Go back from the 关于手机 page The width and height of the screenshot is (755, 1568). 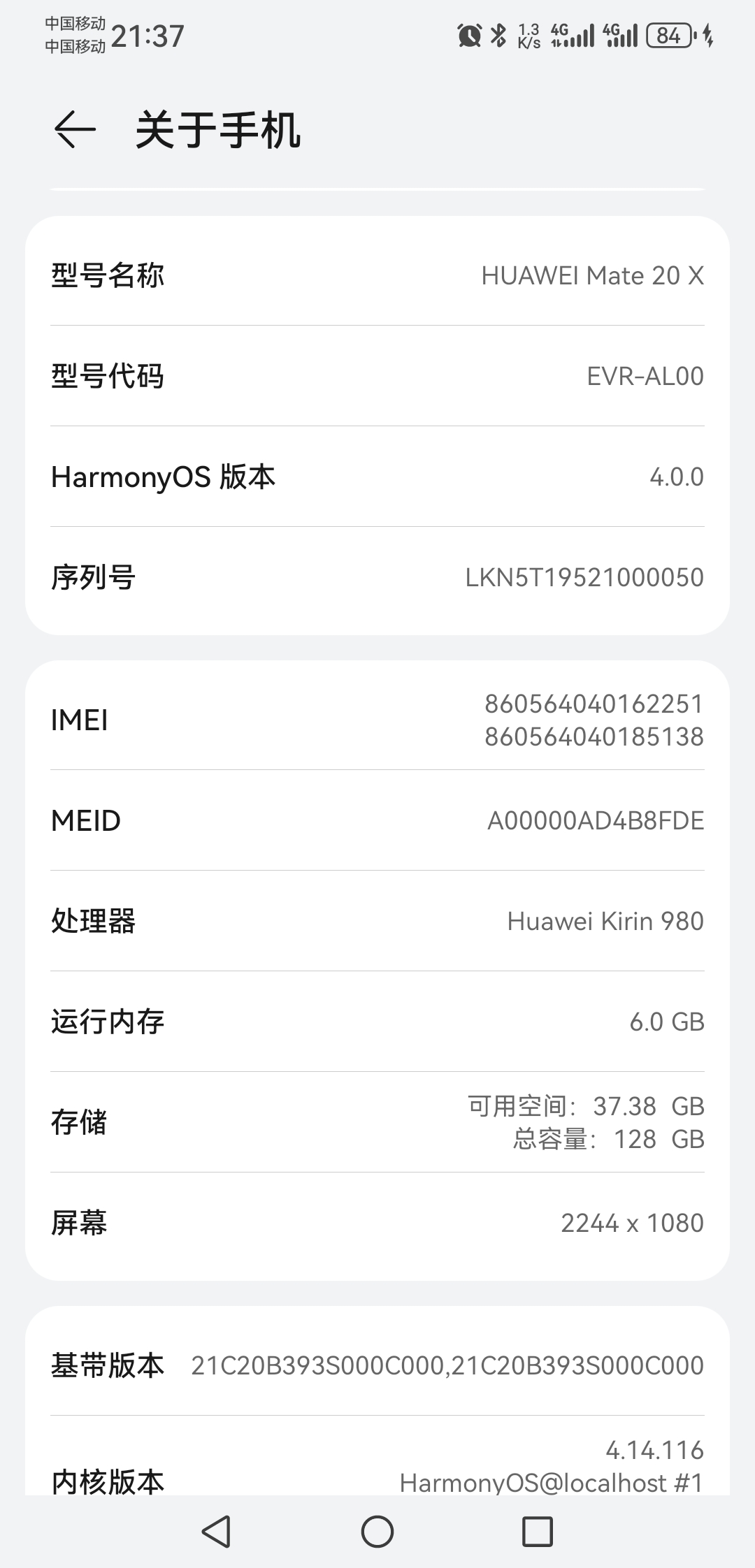point(74,130)
